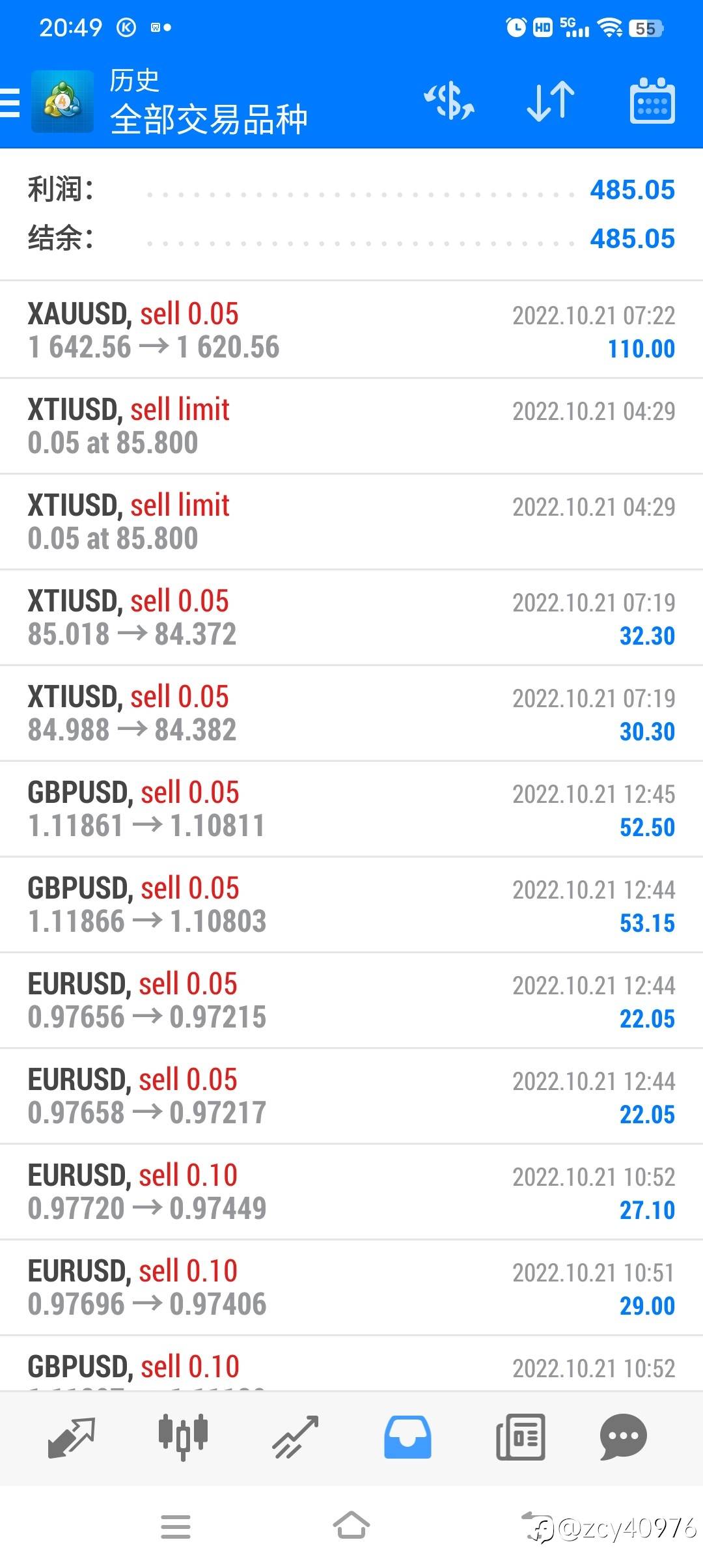Expand EURUSD trade opened at 0.97656

click(x=351, y=1000)
